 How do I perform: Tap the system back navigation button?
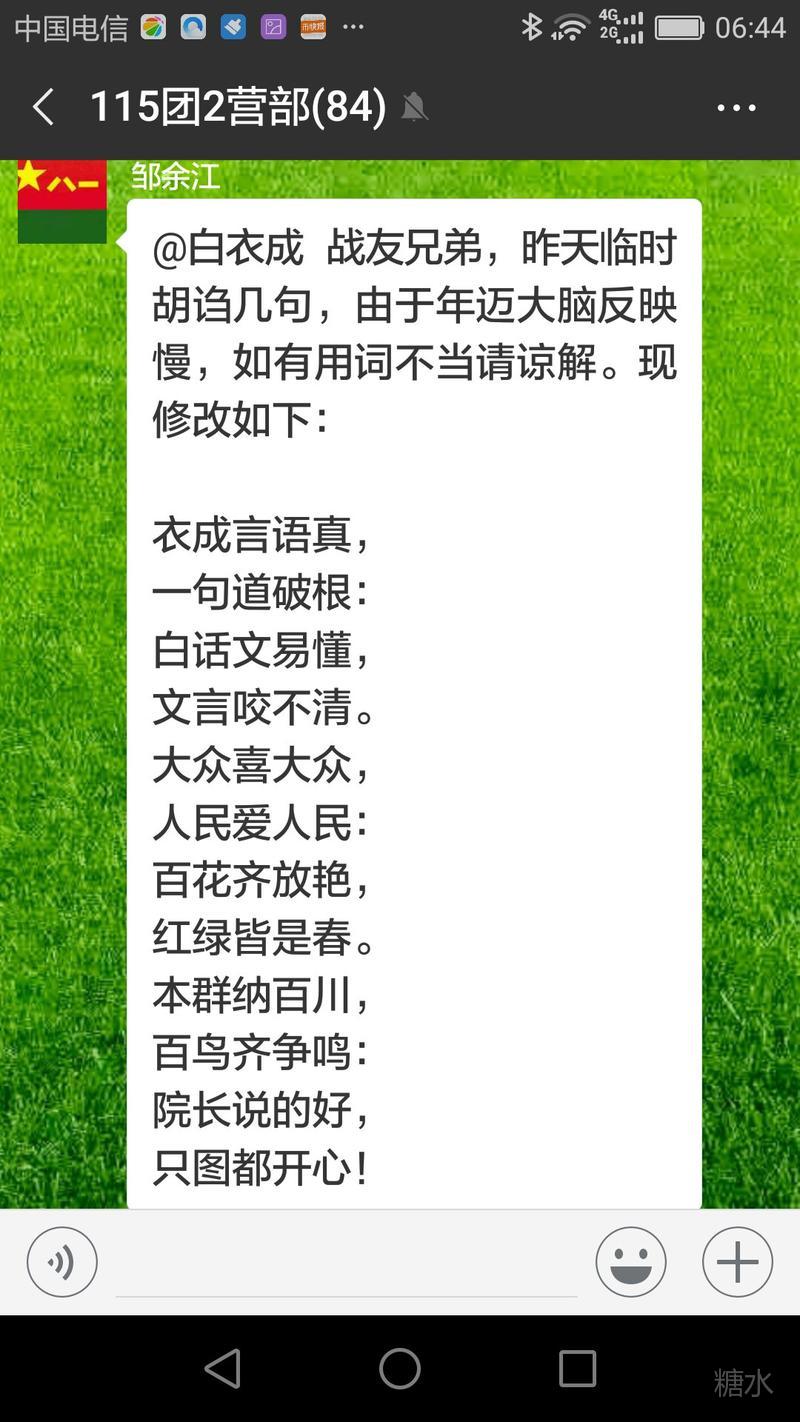tap(222, 1368)
